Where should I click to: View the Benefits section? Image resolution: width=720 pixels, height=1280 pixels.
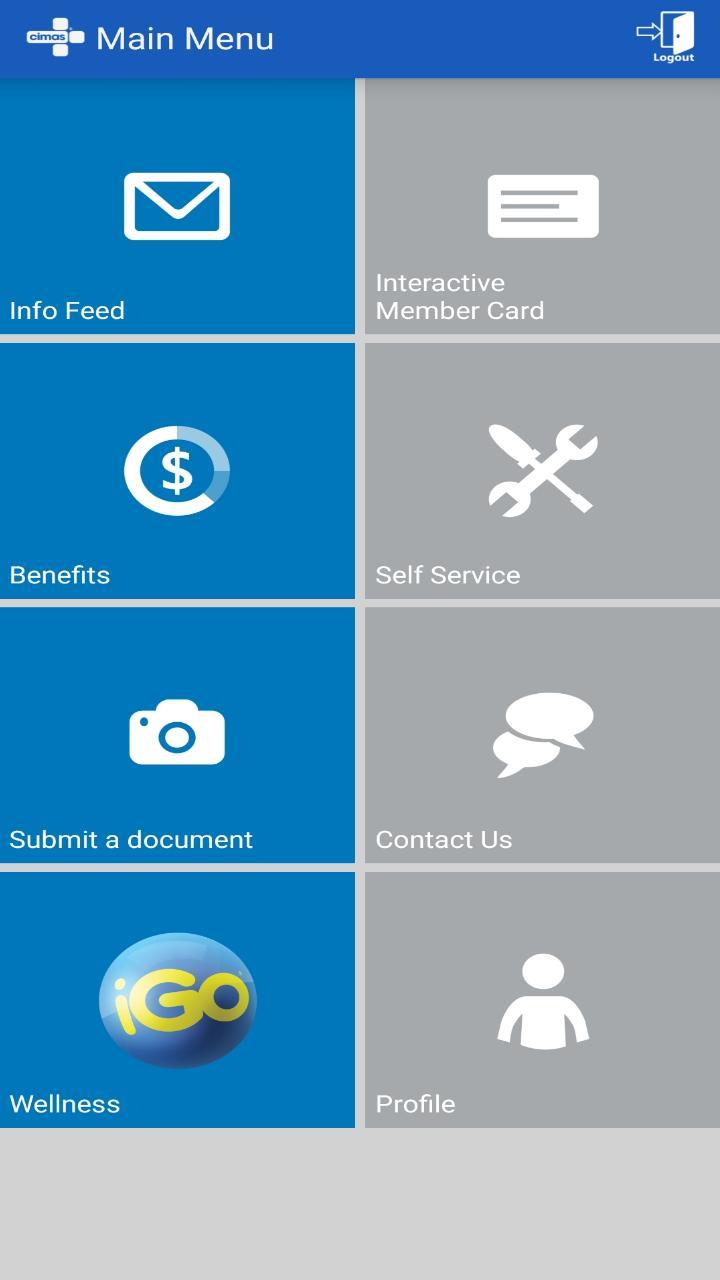click(x=177, y=471)
